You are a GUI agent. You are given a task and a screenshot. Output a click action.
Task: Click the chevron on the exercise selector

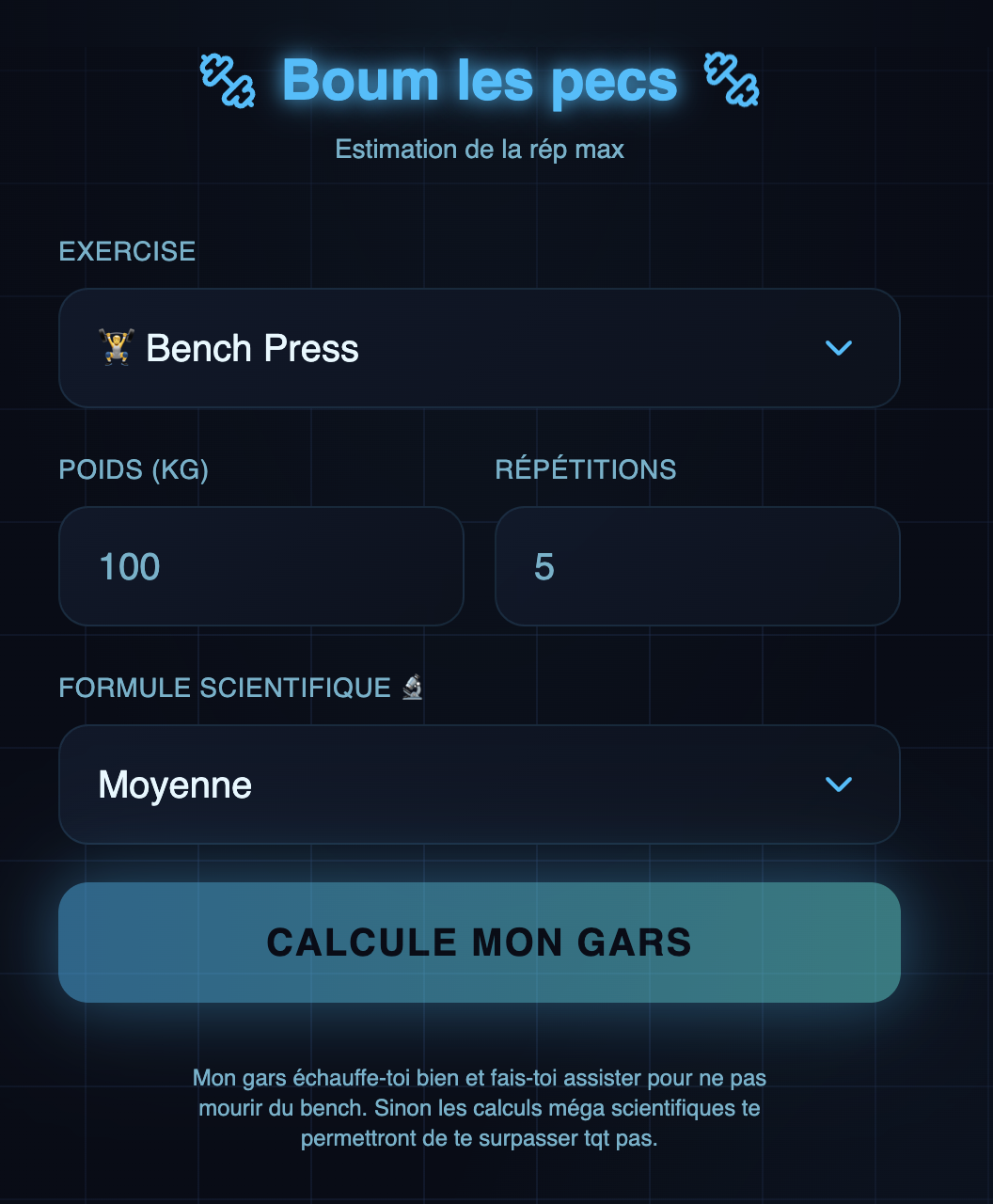click(840, 347)
